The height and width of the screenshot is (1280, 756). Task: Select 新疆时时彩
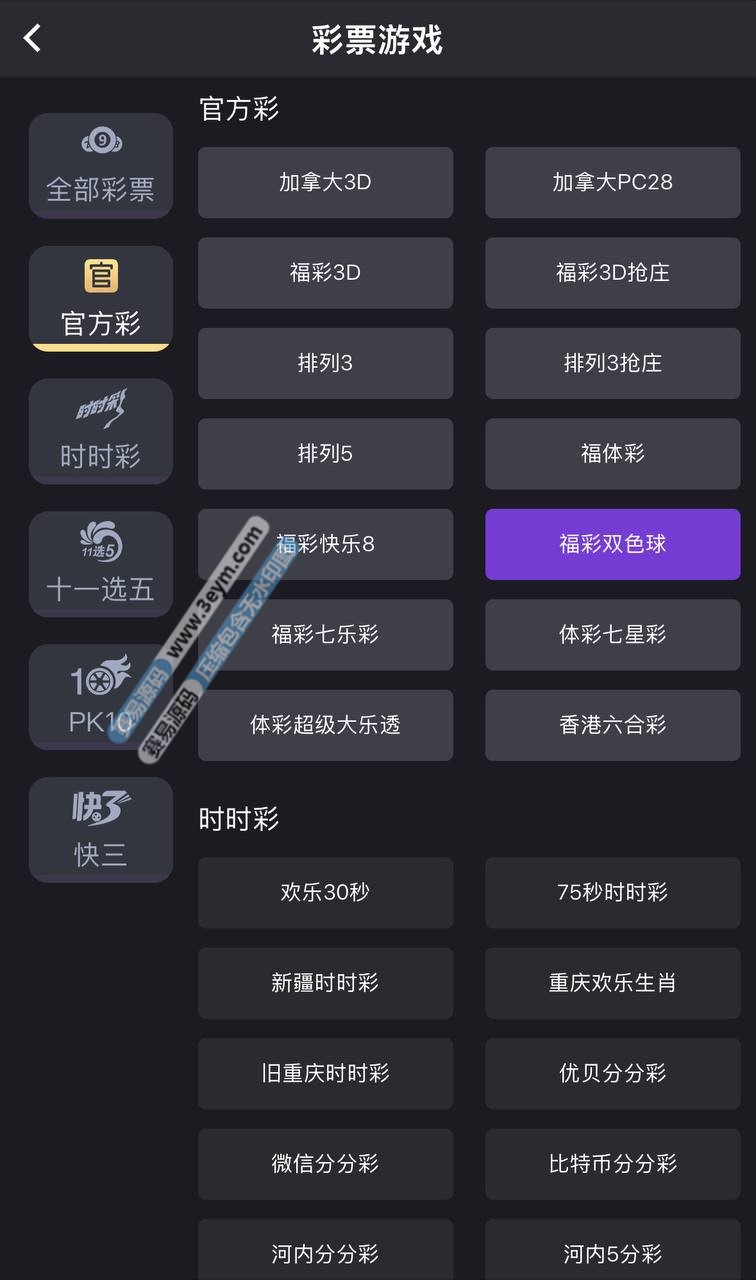(325, 983)
